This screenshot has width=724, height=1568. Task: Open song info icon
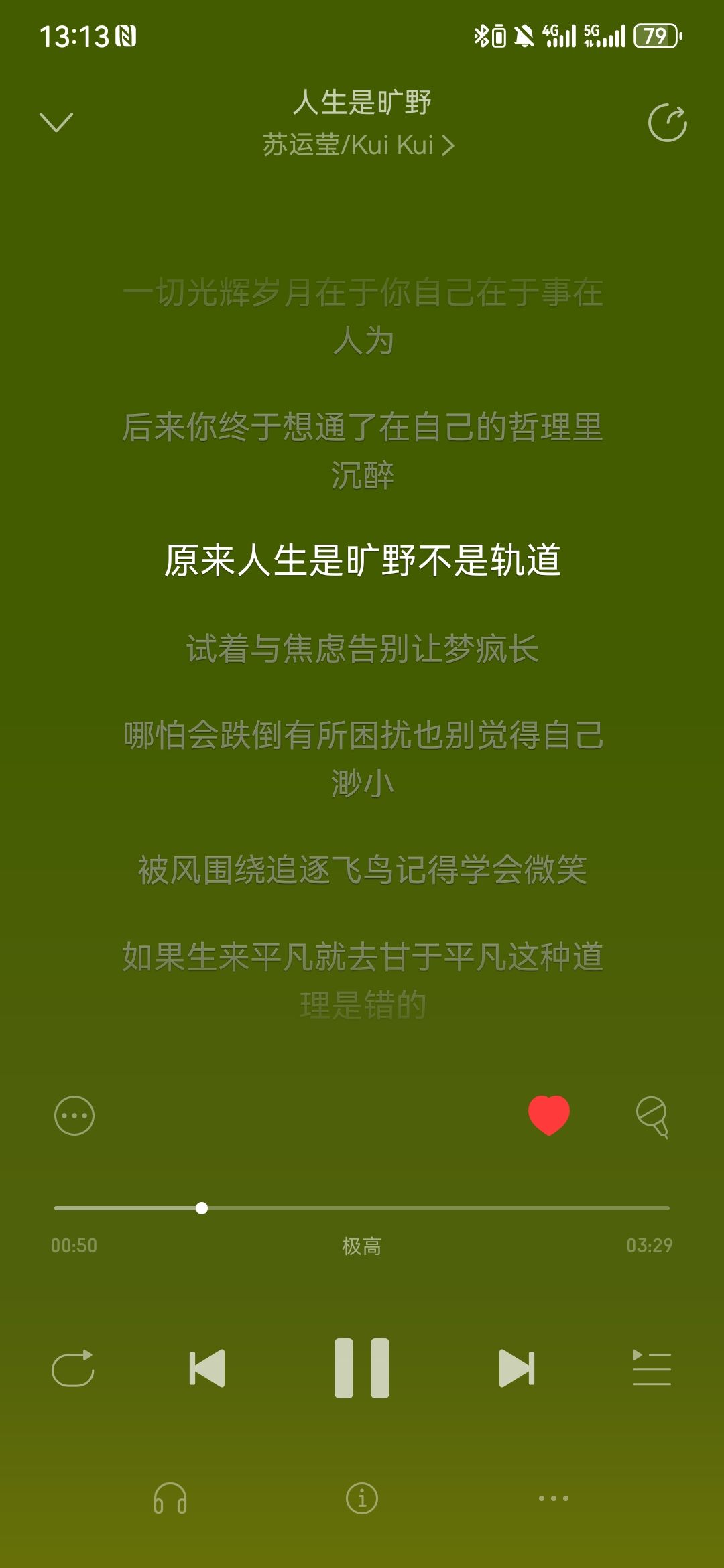362,1498
